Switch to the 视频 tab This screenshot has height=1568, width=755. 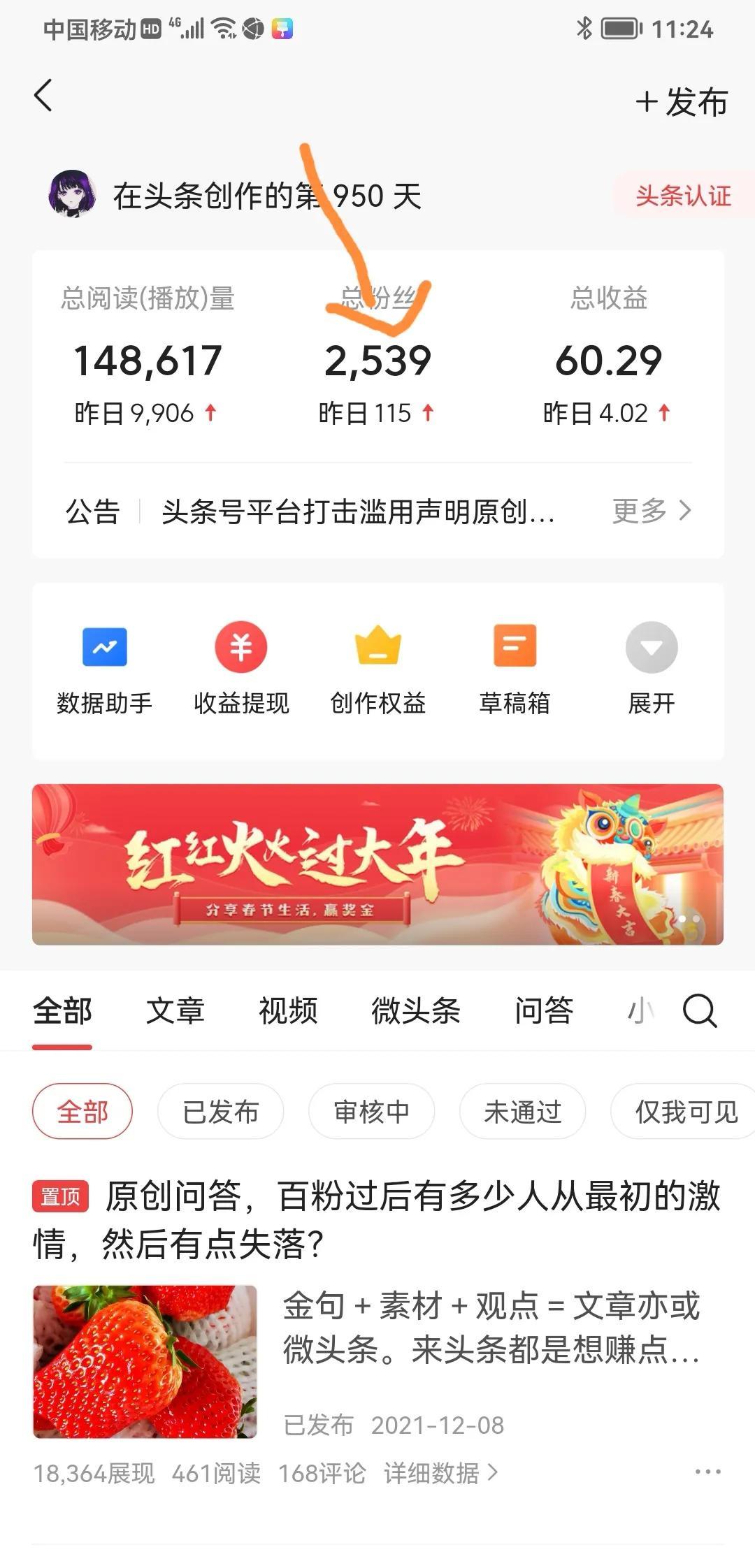pos(287,1010)
